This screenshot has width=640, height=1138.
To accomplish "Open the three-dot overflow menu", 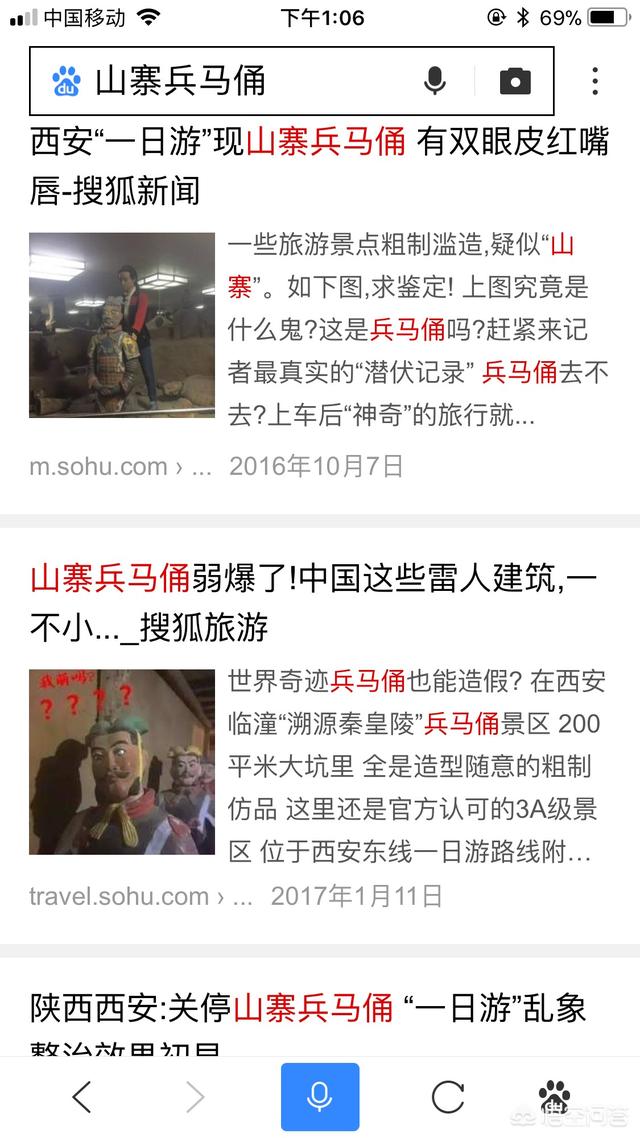I will coord(594,81).
